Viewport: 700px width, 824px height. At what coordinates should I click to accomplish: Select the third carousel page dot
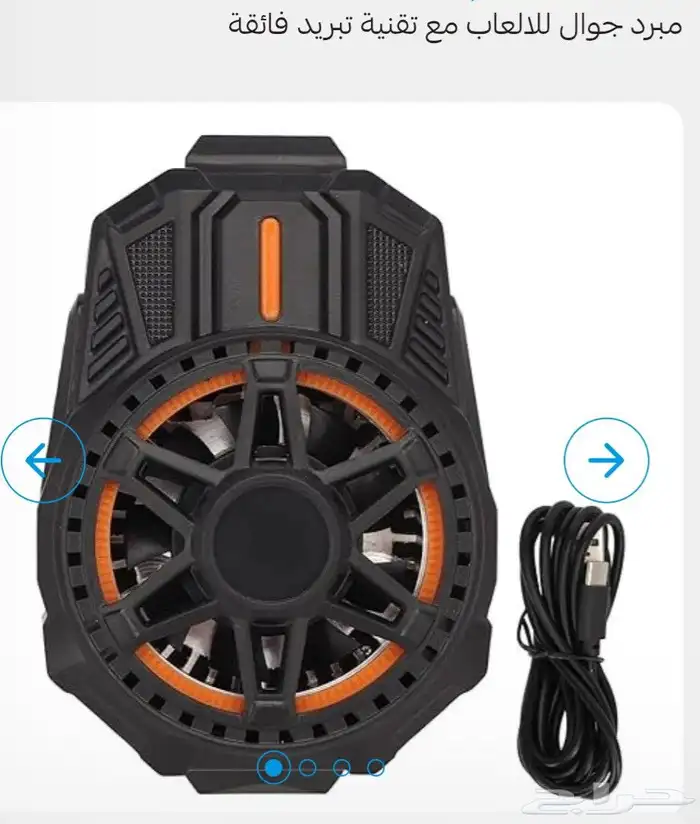(x=342, y=768)
